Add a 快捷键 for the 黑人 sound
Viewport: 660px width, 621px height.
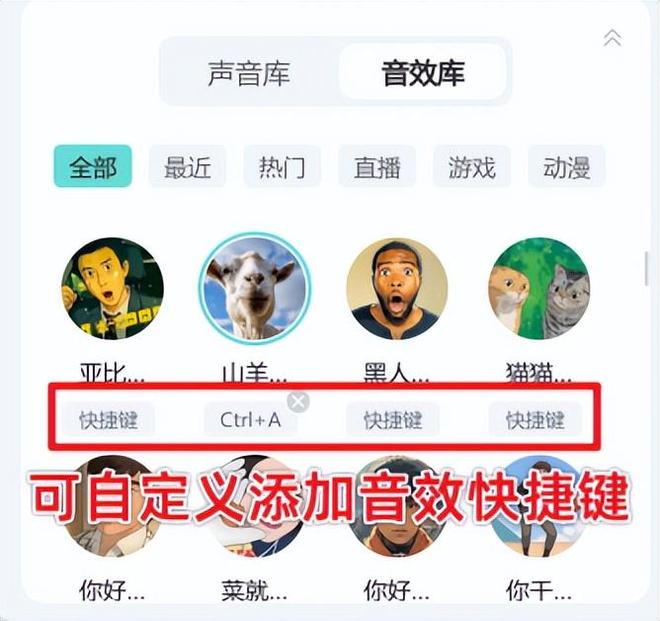392,420
